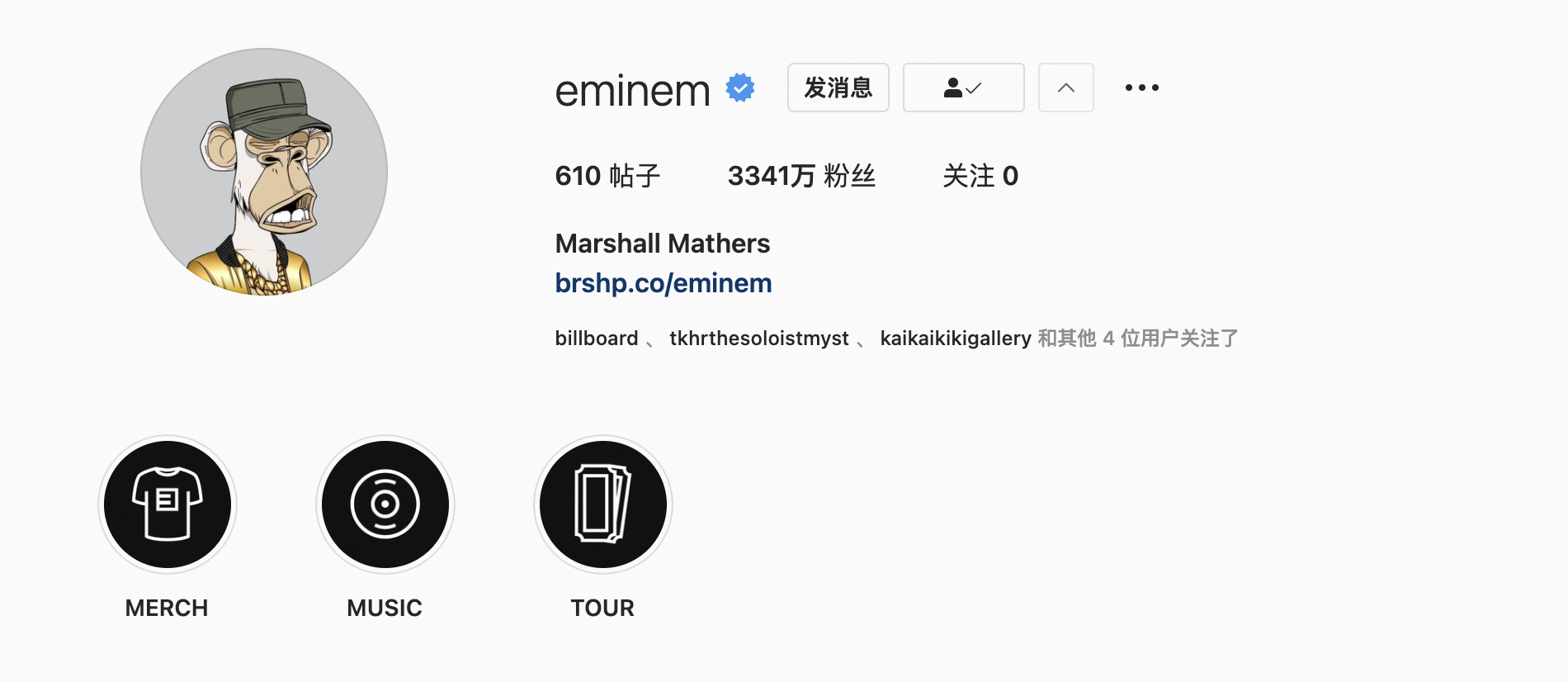
Task: Open the following status button
Action: coord(963,88)
